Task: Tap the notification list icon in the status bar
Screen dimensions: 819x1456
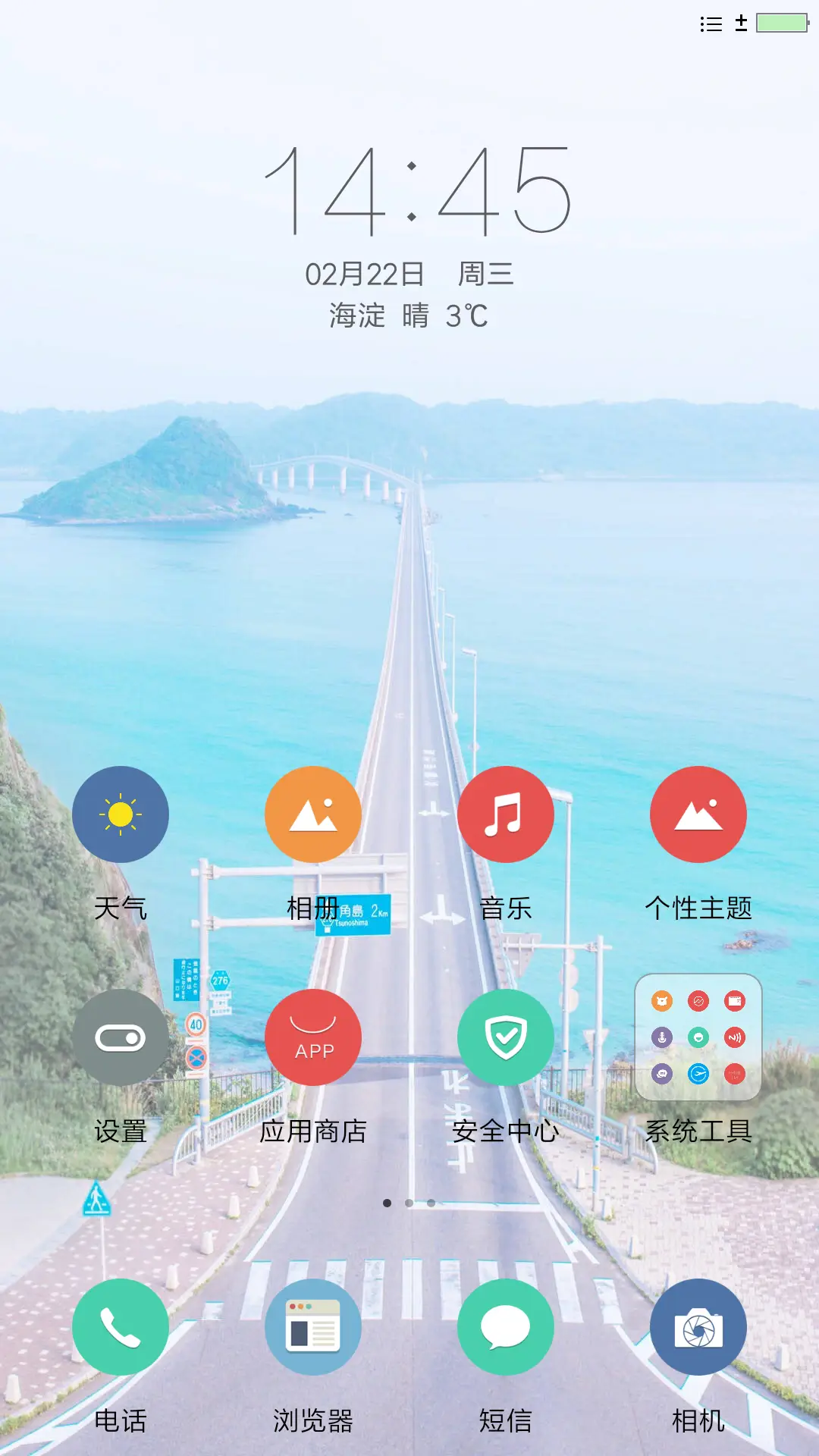Action: tap(711, 24)
